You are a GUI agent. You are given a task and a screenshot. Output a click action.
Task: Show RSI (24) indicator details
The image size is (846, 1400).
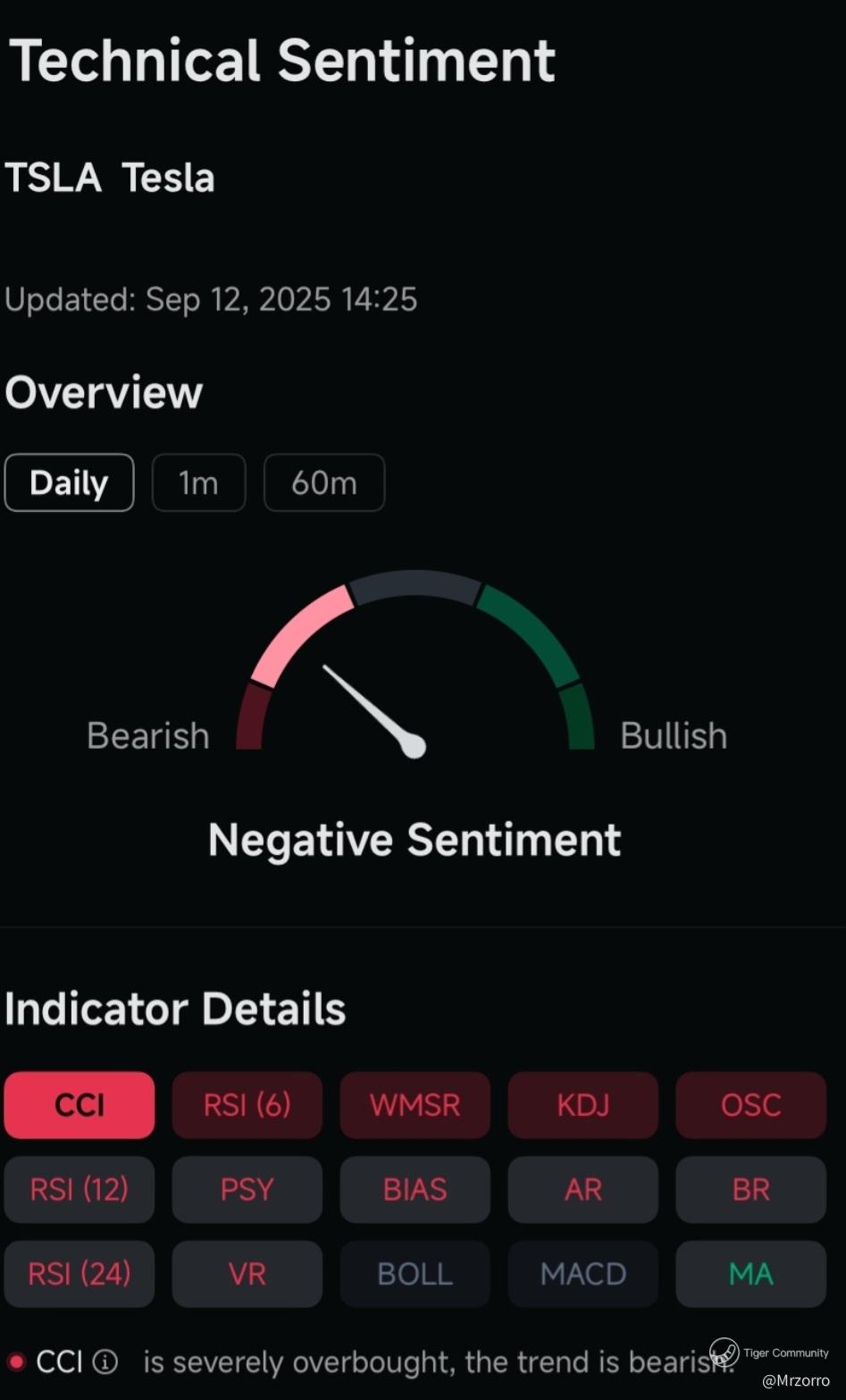click(x=80, y=1273)
